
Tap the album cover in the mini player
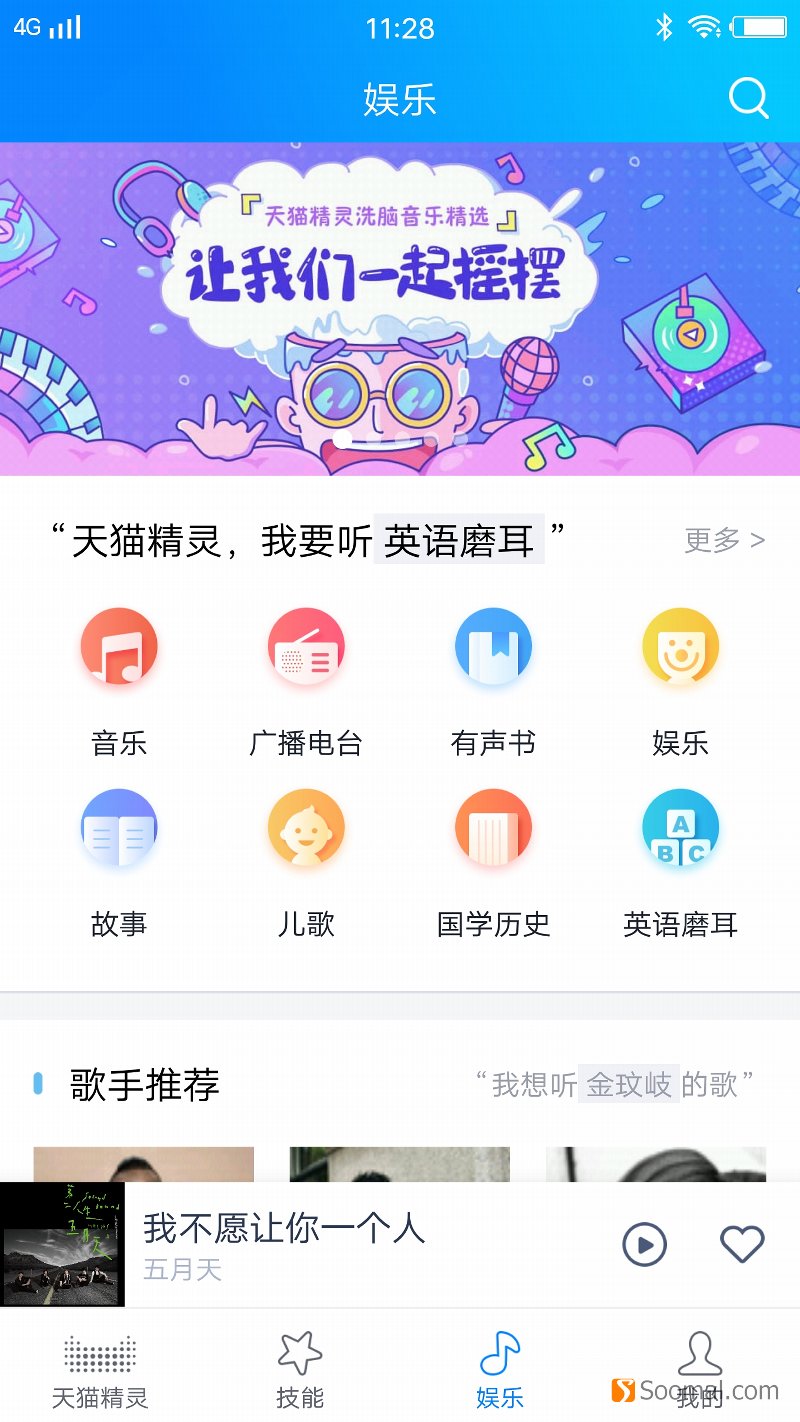64,1244
